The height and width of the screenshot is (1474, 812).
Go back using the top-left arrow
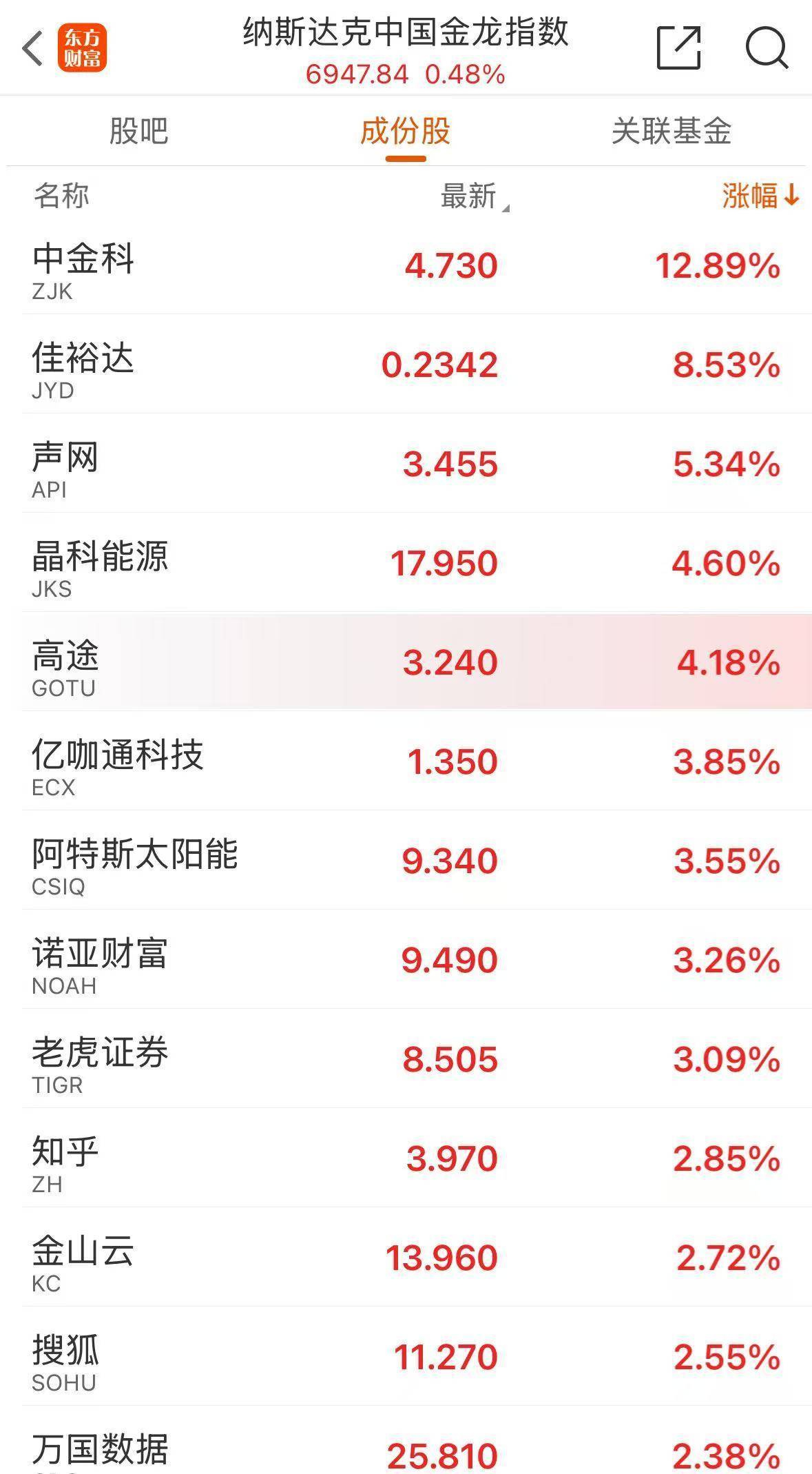(x=33, y=48)
